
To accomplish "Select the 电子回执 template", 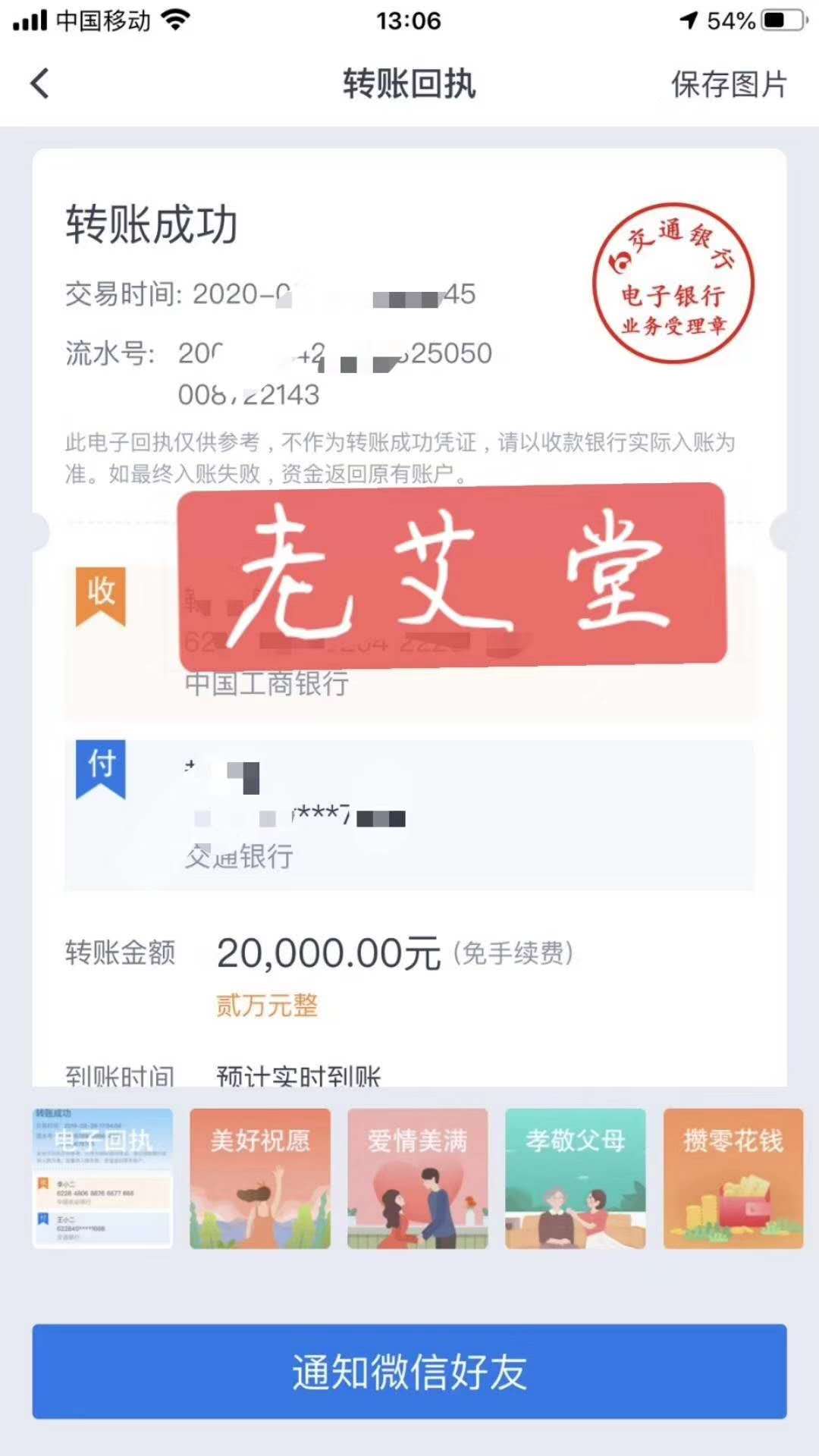I will pyautogui.click(x=102, y=1178).
